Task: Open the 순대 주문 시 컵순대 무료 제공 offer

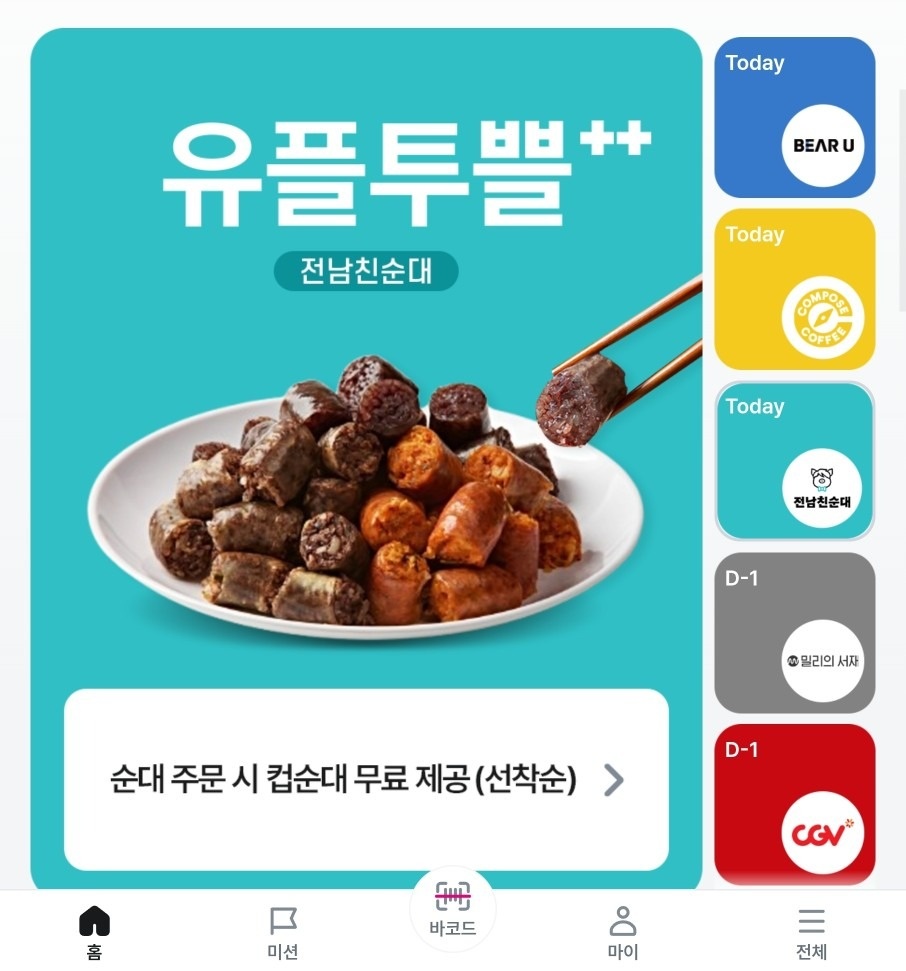Action: 366,780
